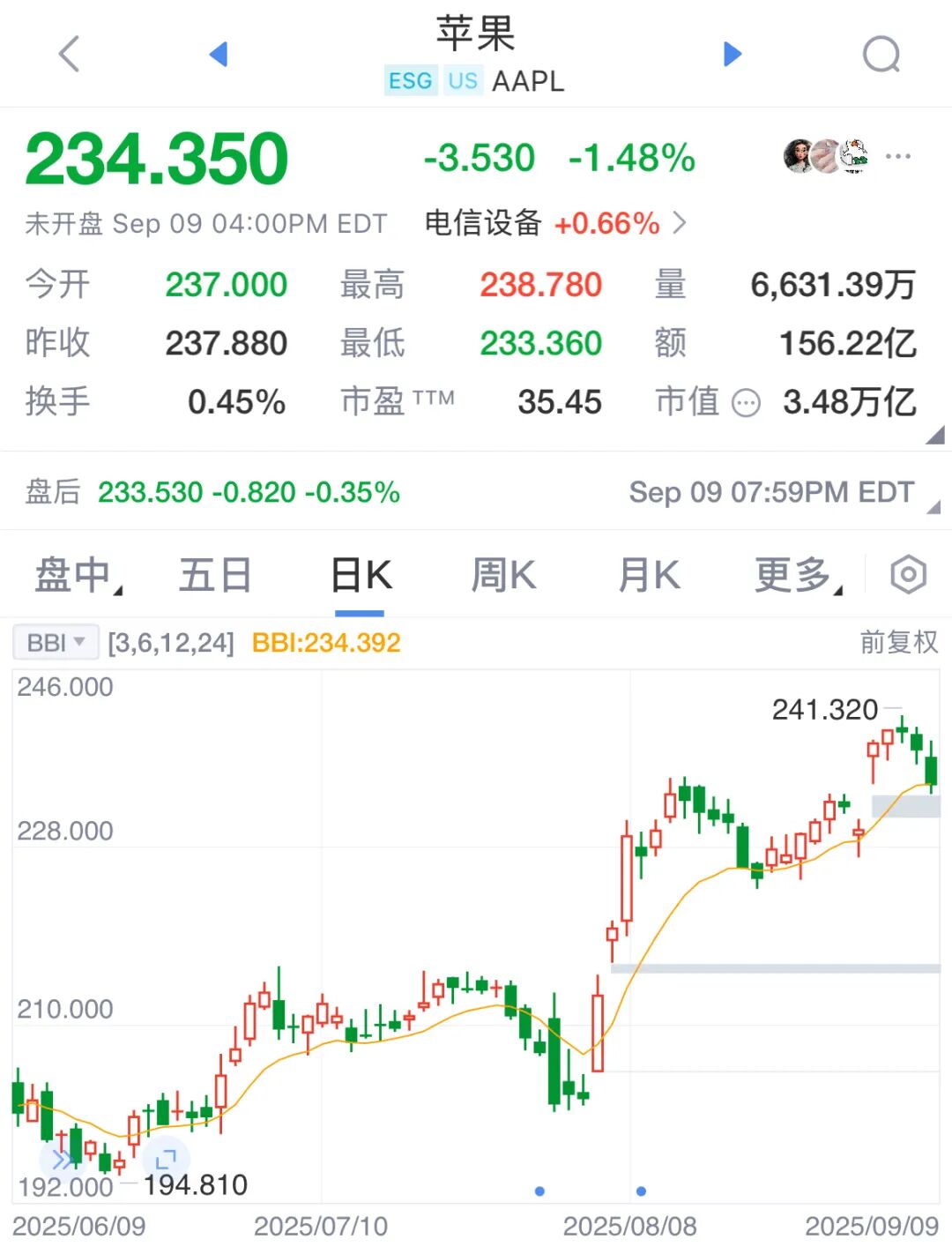Switch to the next stock
The height and width of the screenshot is (1254, 952).
click(732, 55)
